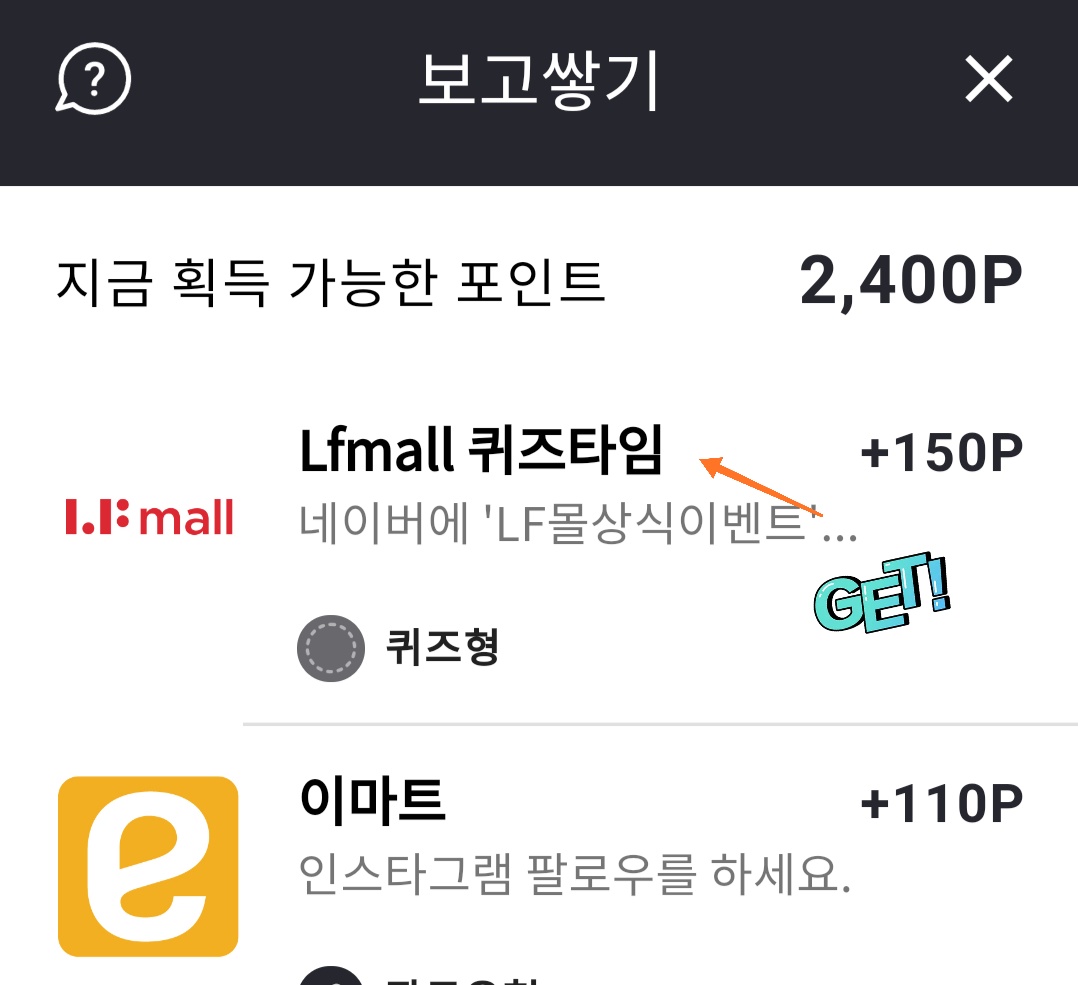The width and height of the screenshot is (1078, 985).
Task: Select the 이마트 Instagram follow offer
Action: coord(372,802)
